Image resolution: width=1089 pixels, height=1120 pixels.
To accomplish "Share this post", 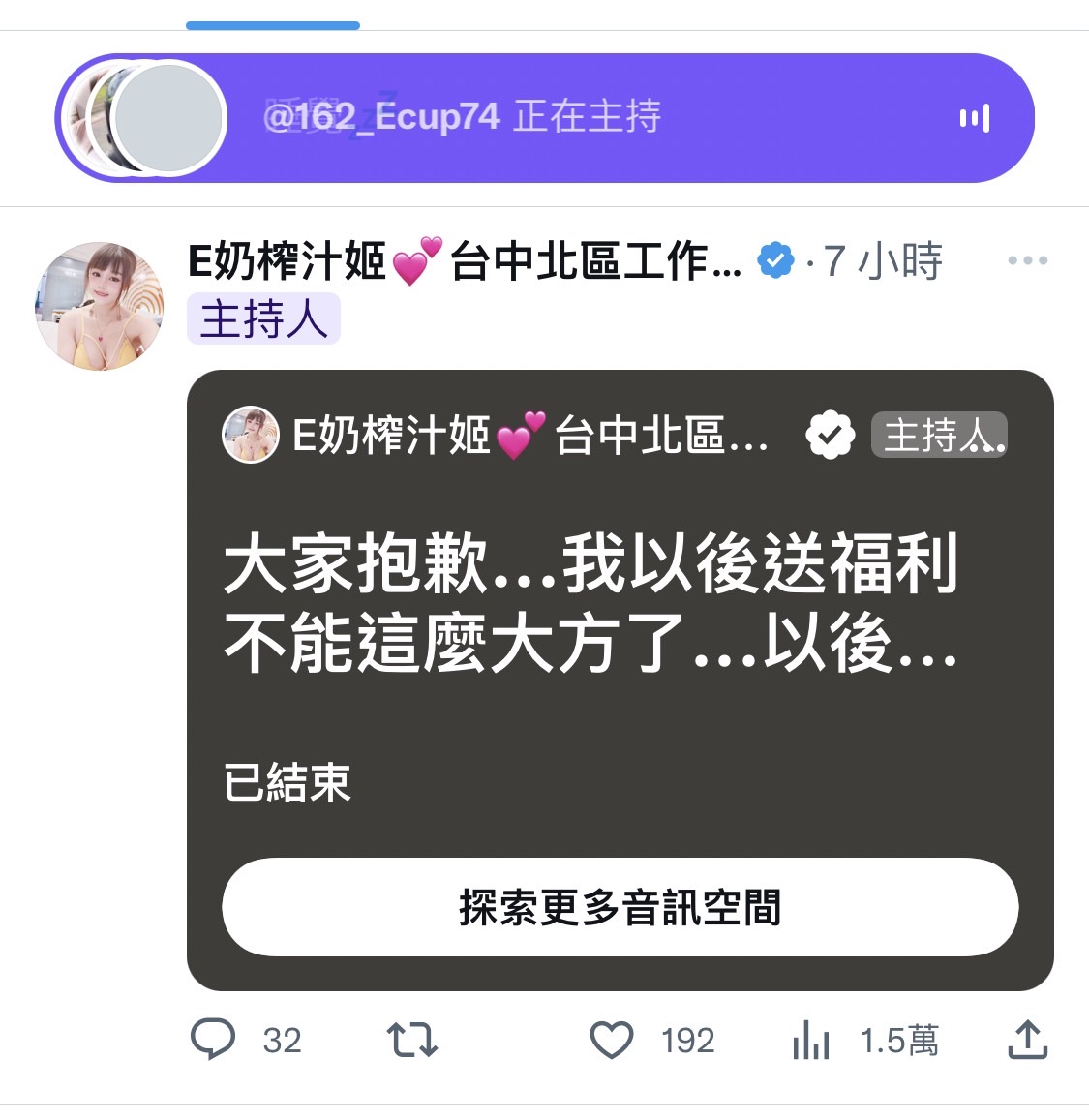I will click(x=1027, y=1040).
